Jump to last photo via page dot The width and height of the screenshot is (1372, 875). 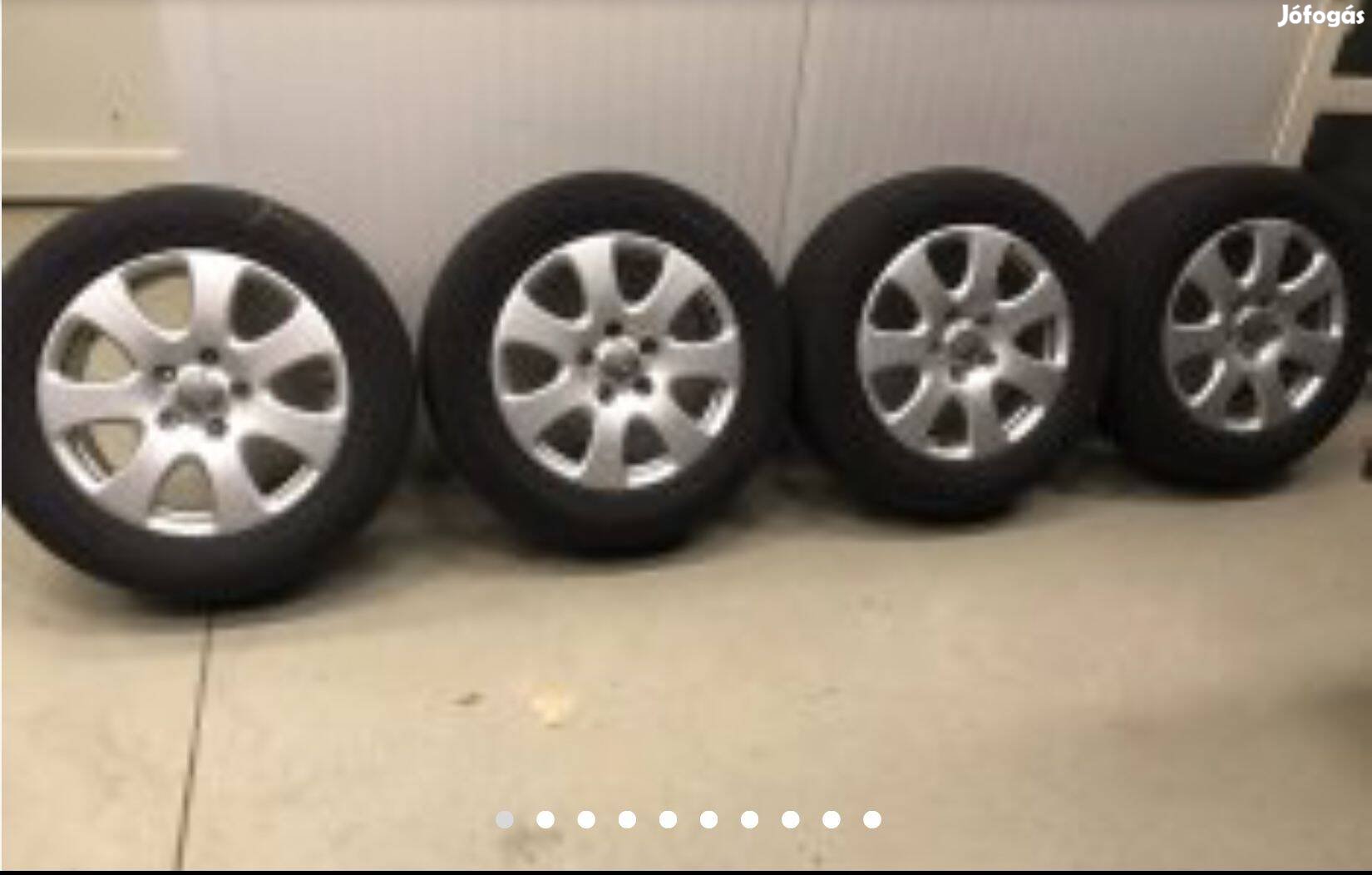pos(871,819)
